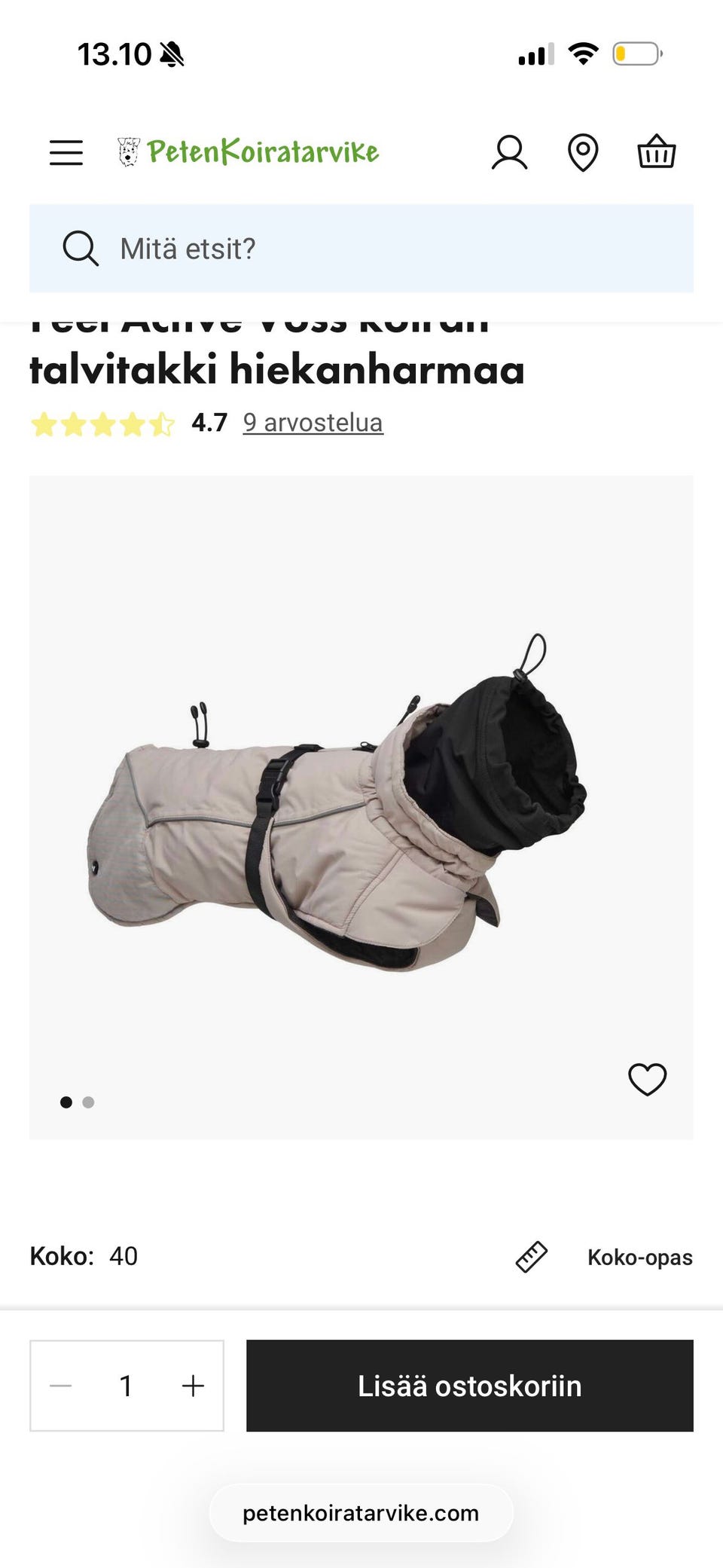Screen dimensions: 723x1568
Task: Add the product to favorites with heart
Action: 648,1080
